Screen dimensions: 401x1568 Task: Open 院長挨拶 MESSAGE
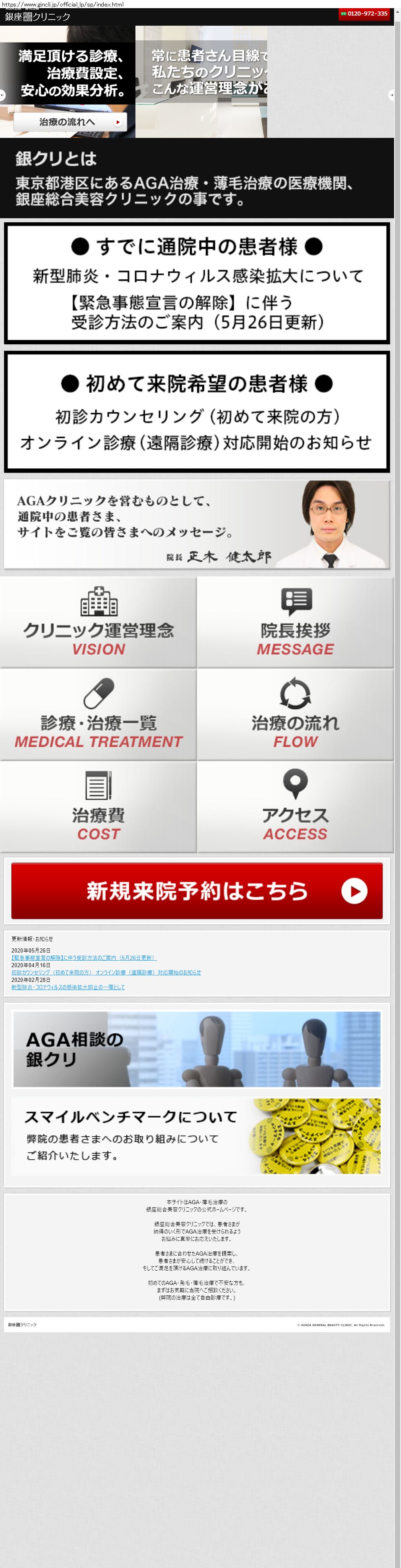click(x=295, y=622)
